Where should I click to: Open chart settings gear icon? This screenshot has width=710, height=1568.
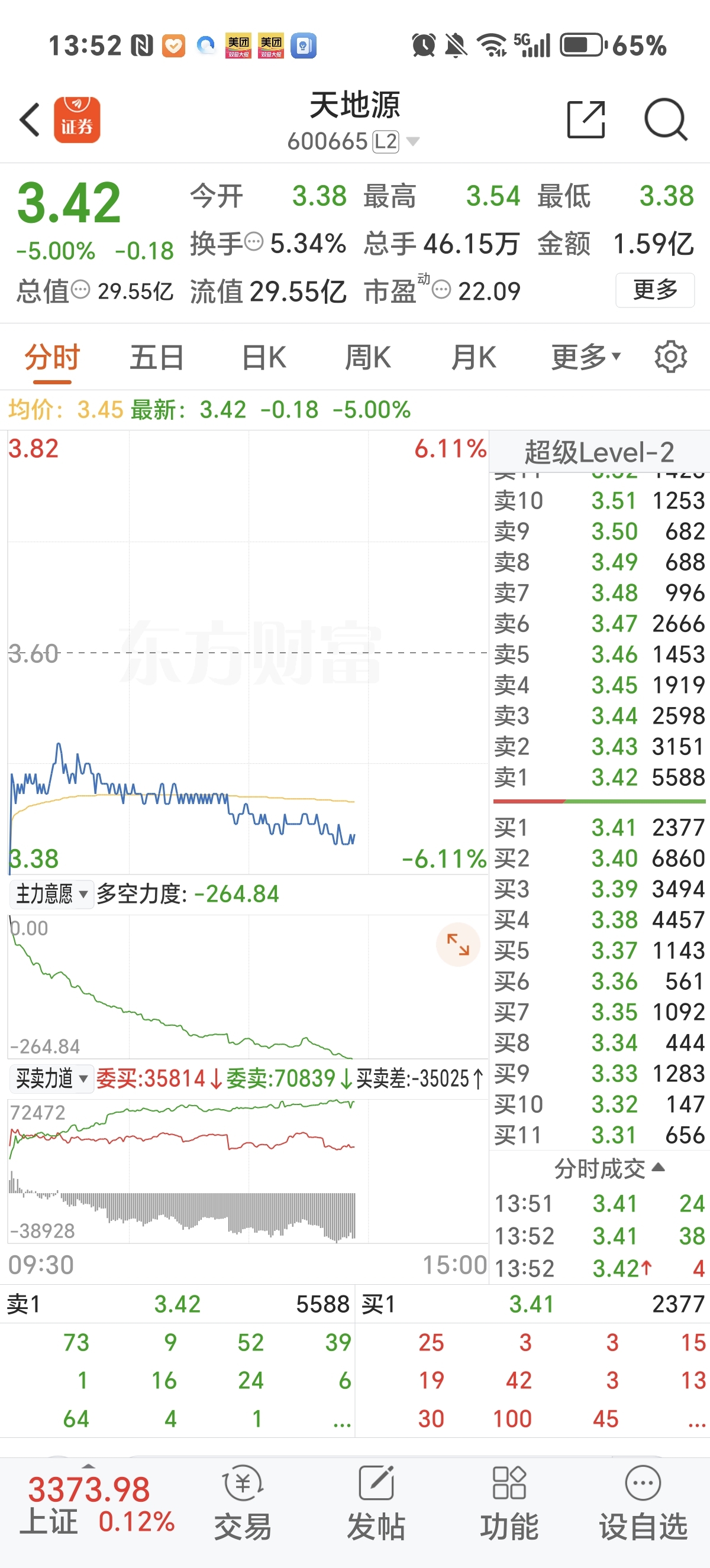[x=670, y=357]
